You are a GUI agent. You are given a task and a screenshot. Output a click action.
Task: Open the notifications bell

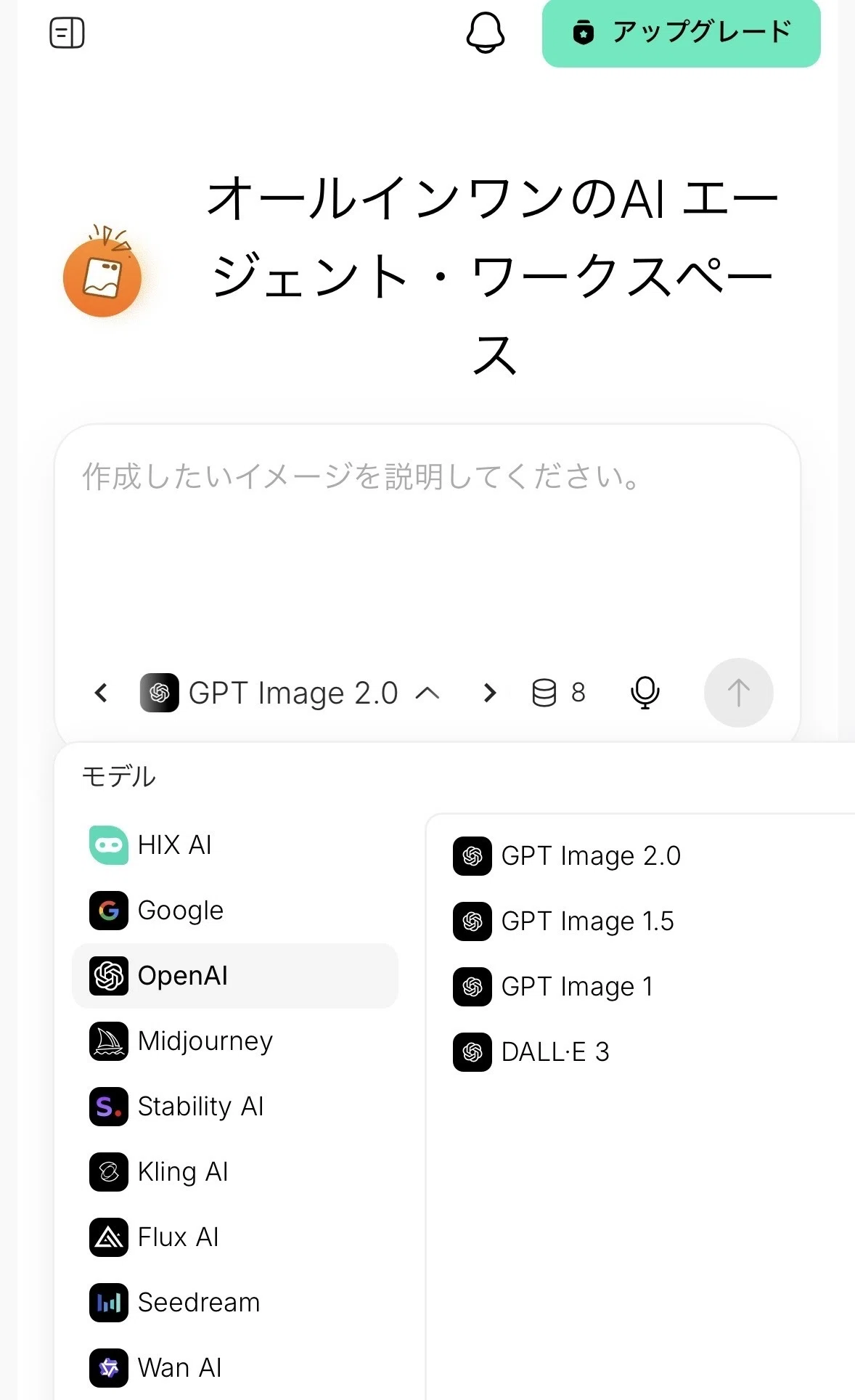(485, 33)
